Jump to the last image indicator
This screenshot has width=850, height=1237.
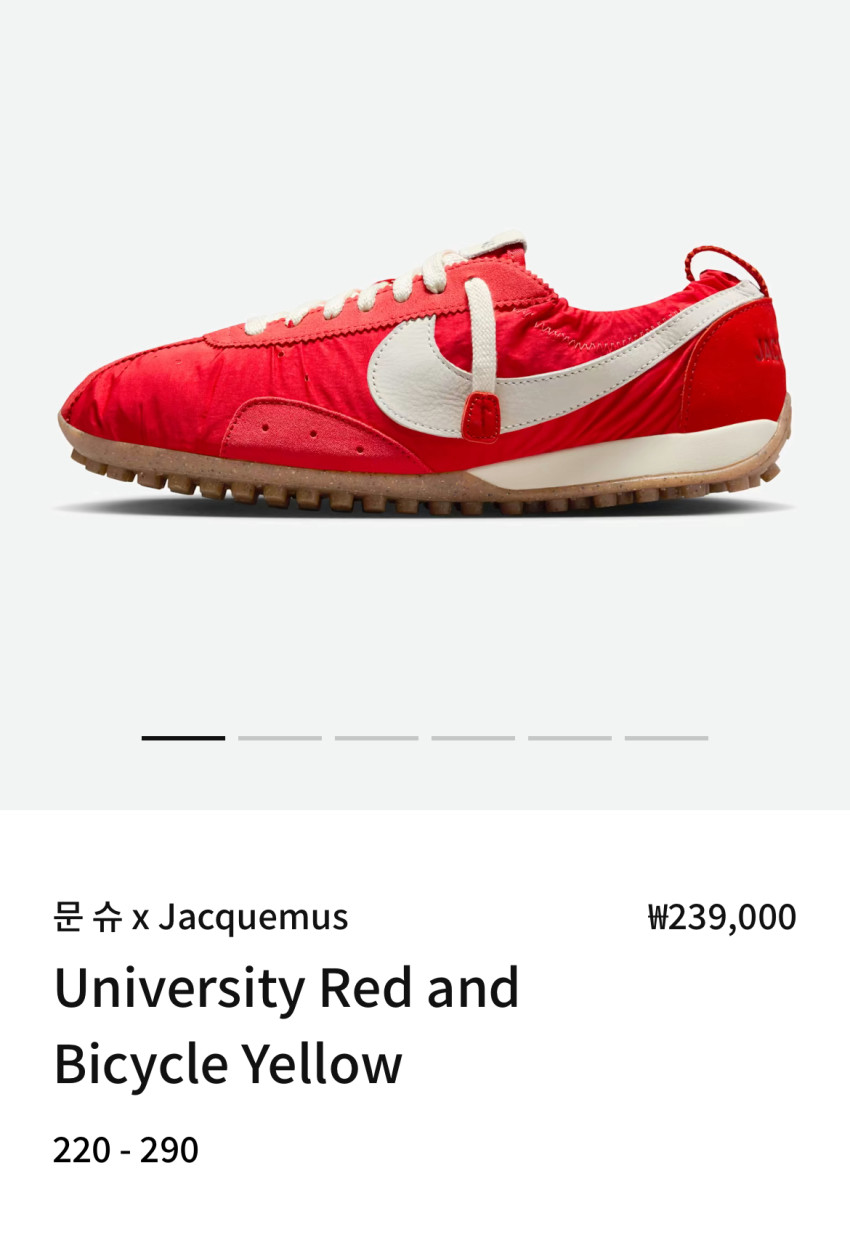click(667, 738)
